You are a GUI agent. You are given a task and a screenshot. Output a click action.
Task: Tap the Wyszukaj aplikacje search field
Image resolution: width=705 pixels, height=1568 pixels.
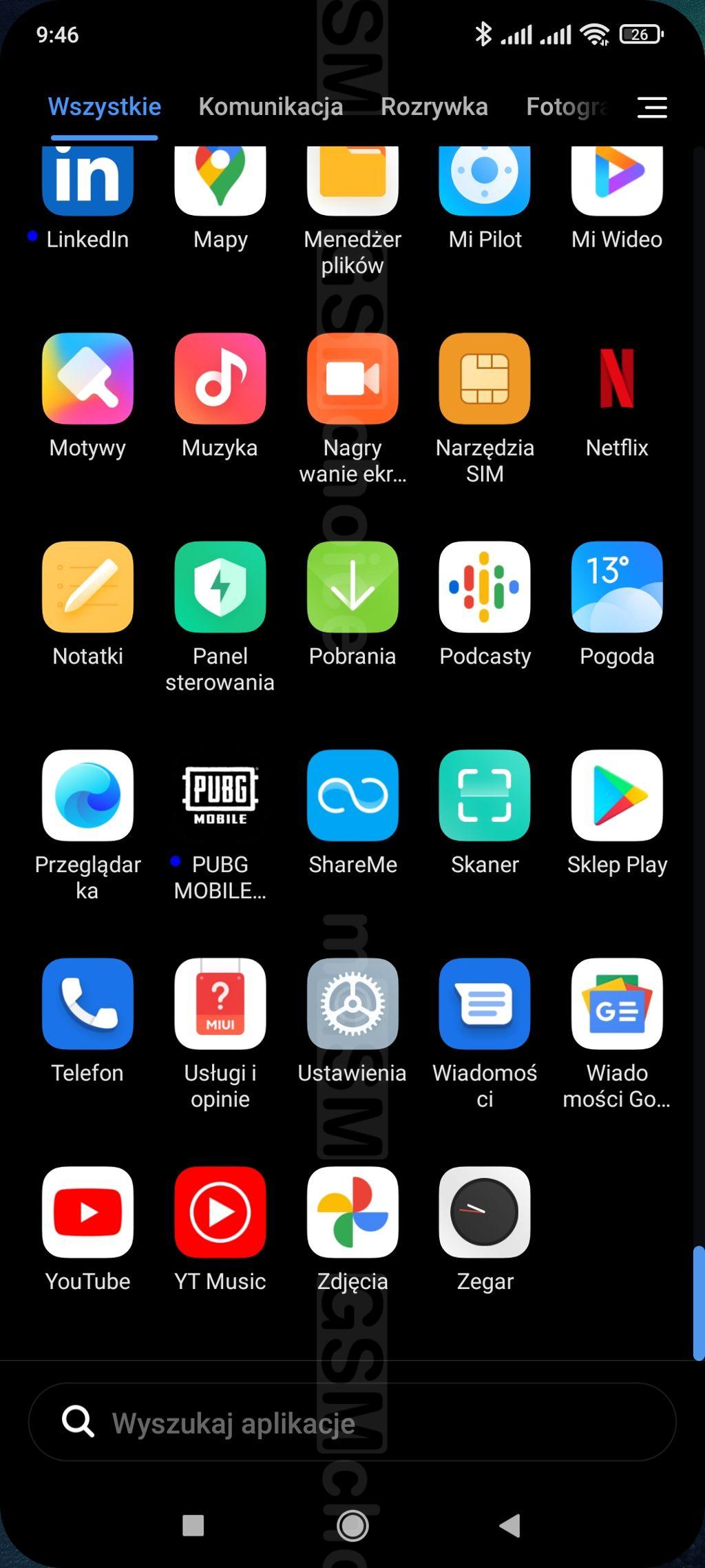[352, 1423]
